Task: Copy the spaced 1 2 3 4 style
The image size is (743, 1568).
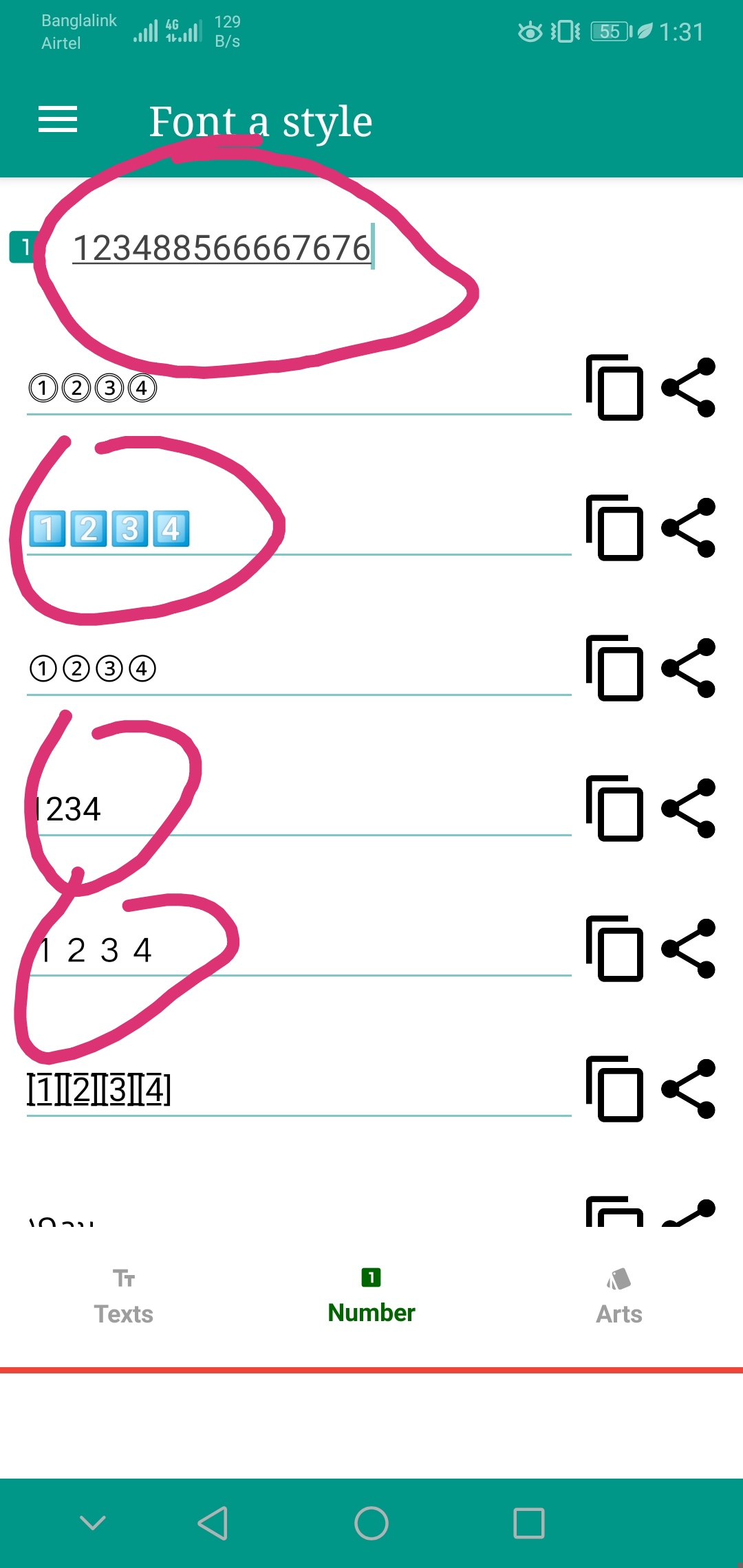Action: (x=614, y=948)
